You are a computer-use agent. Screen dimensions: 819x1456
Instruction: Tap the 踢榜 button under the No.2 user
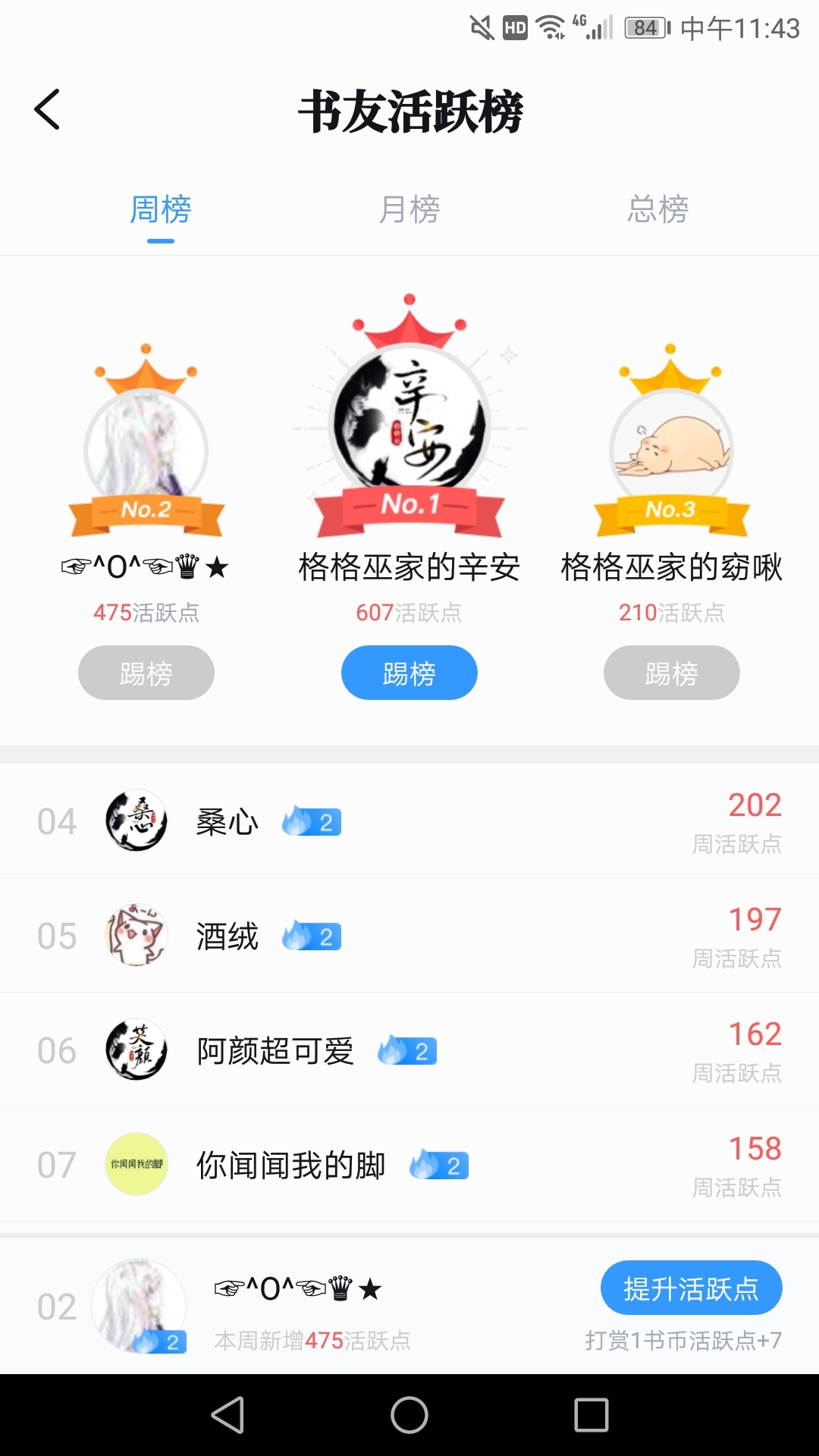[x=146, y=673]
